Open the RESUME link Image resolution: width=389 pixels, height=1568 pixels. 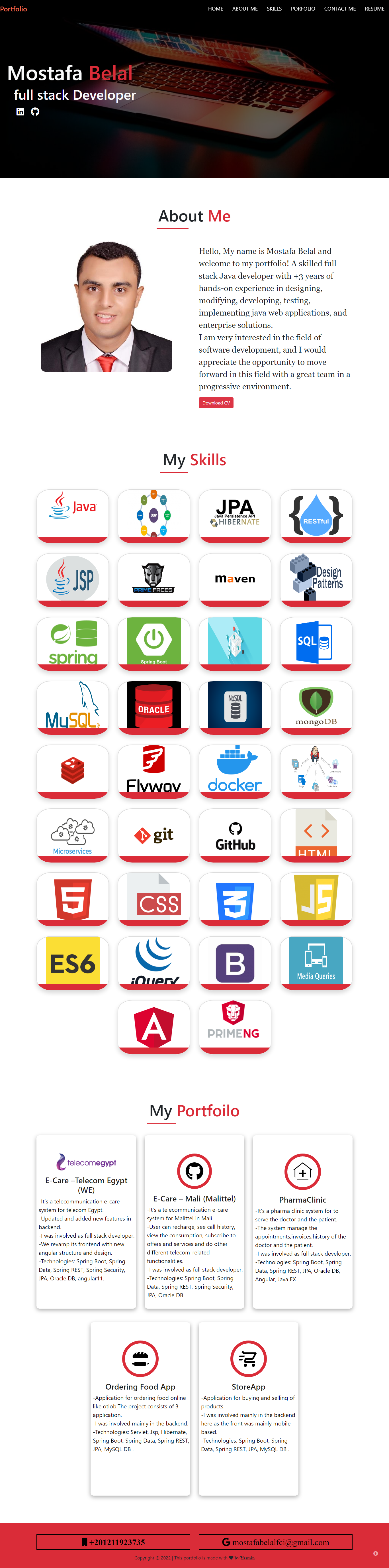374,9
